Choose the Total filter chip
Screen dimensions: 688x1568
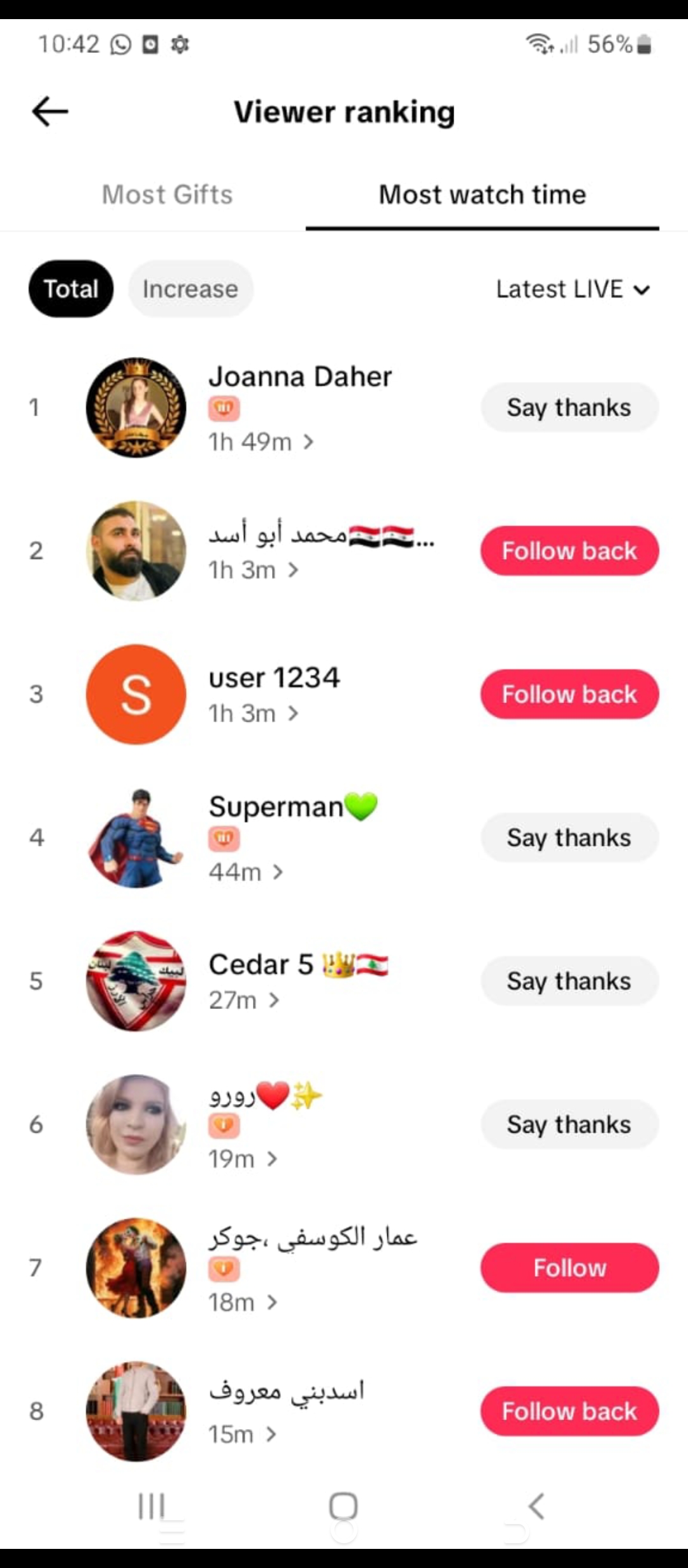[71, 289]
